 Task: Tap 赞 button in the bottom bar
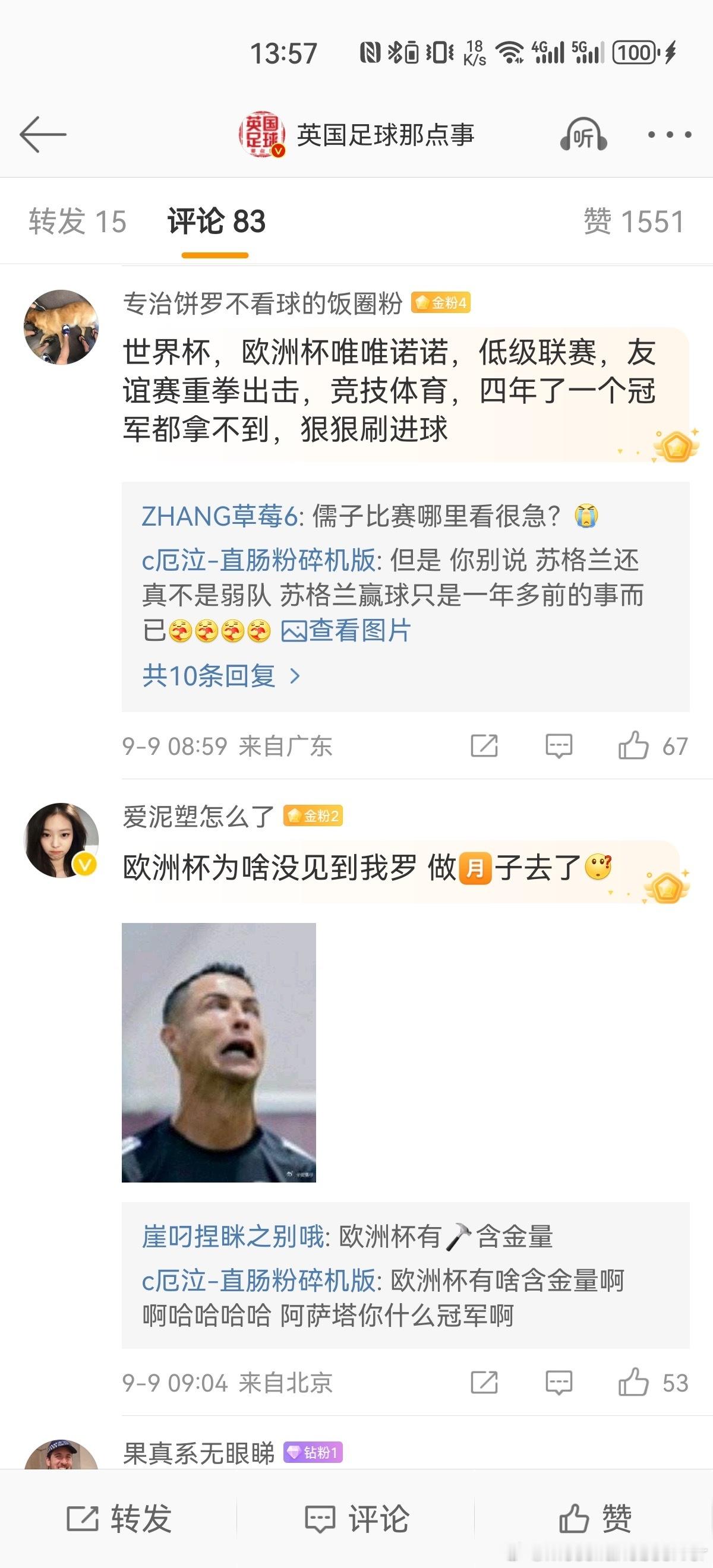[x=595, y=1518]
